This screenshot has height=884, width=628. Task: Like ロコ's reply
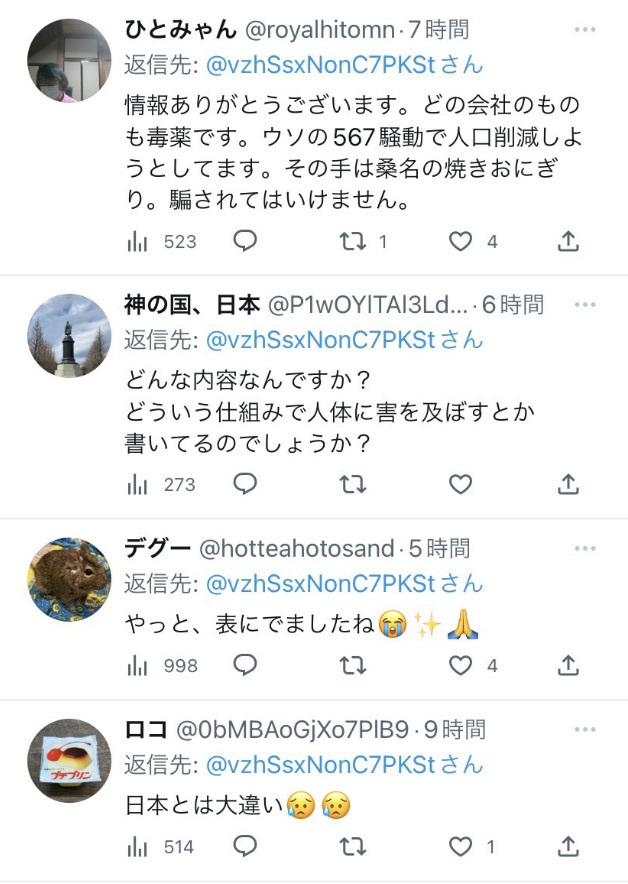460,847
